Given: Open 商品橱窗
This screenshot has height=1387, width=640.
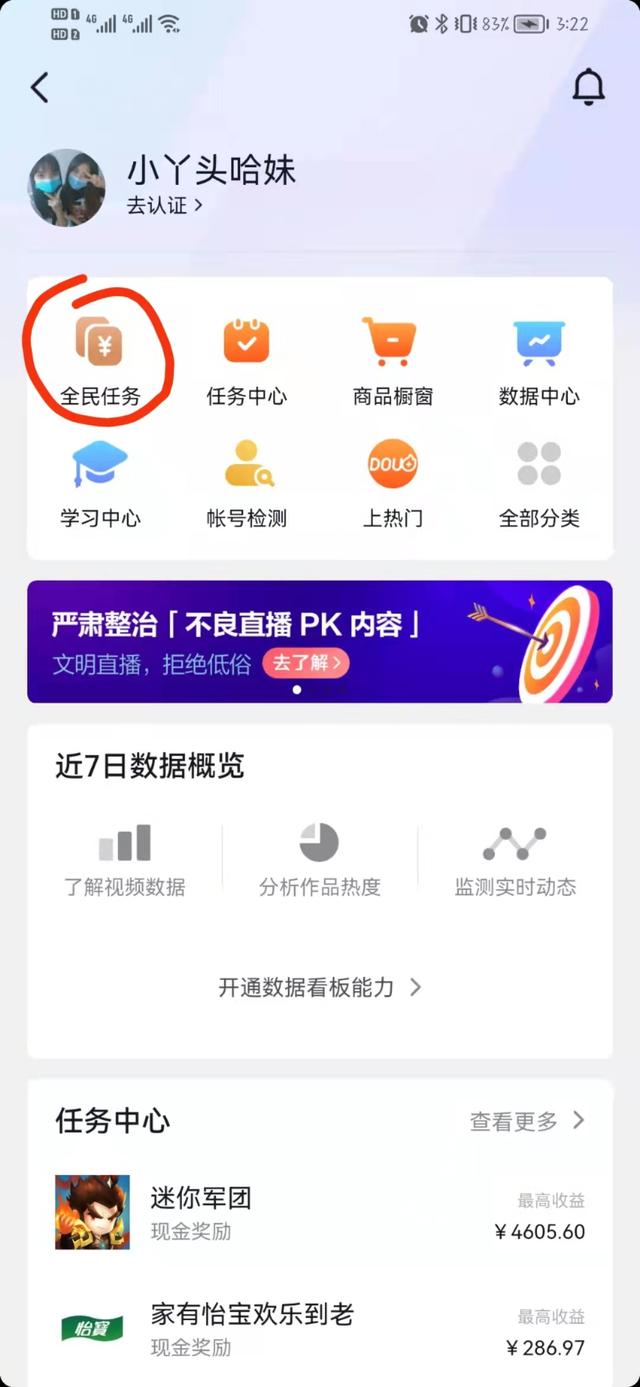Looking at the screenshot, I should click(x=393, y=360).
